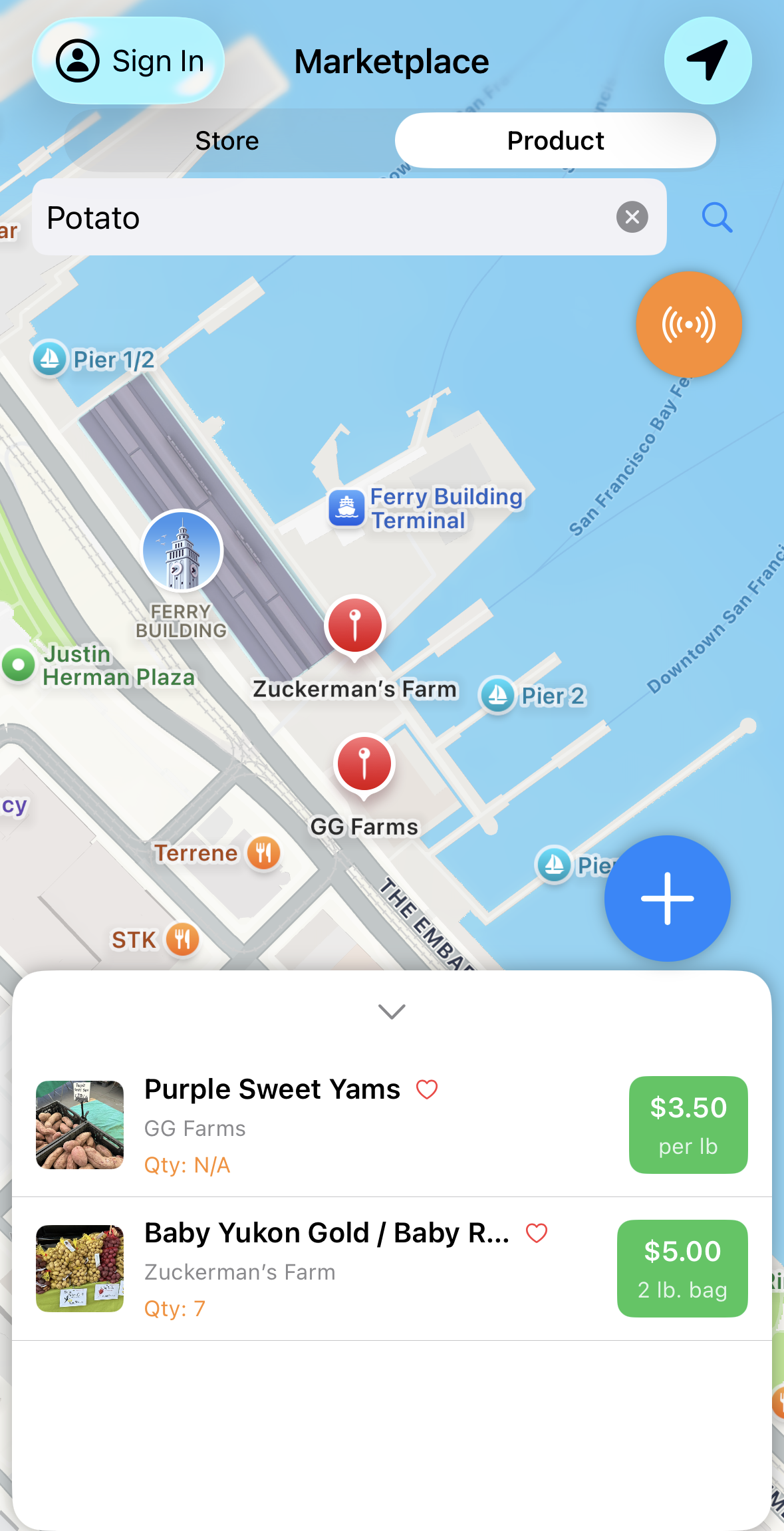The width and height of the screenshot is (784, 1531).
Task: Select the Terrene restaurant fork icon
Action: [x=263, y=853]
